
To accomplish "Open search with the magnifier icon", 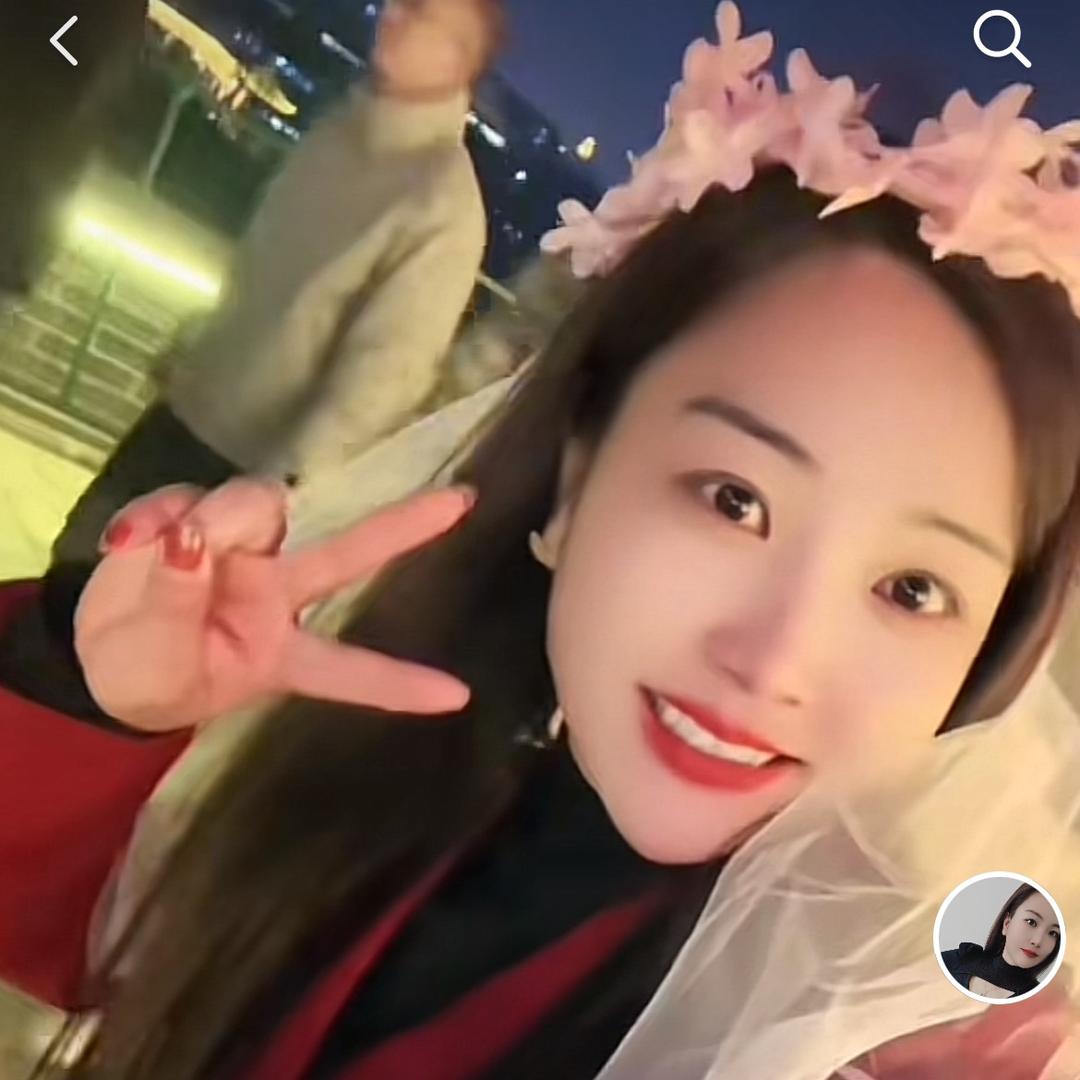I will click(x=1001, y=39).
